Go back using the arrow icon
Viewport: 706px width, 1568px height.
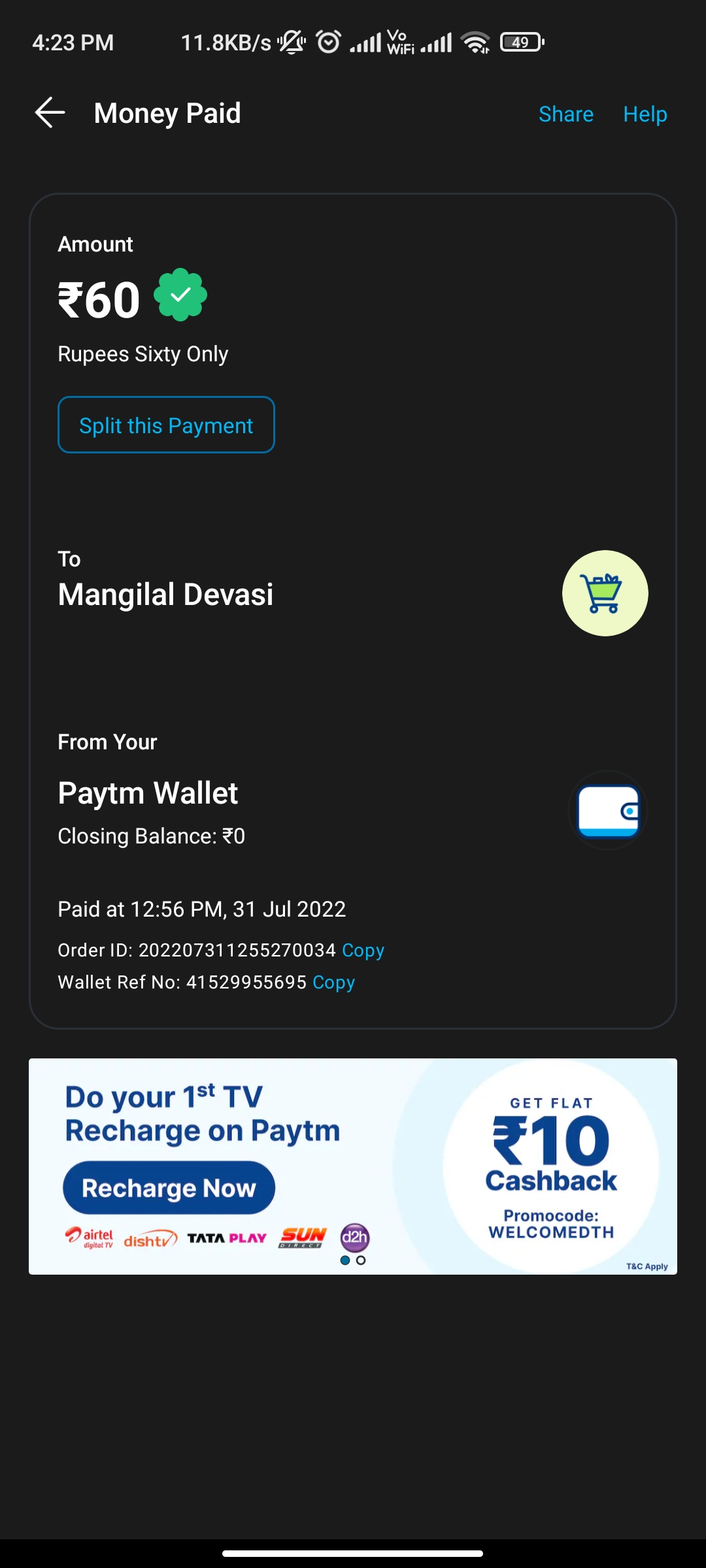tap(50, 113)
